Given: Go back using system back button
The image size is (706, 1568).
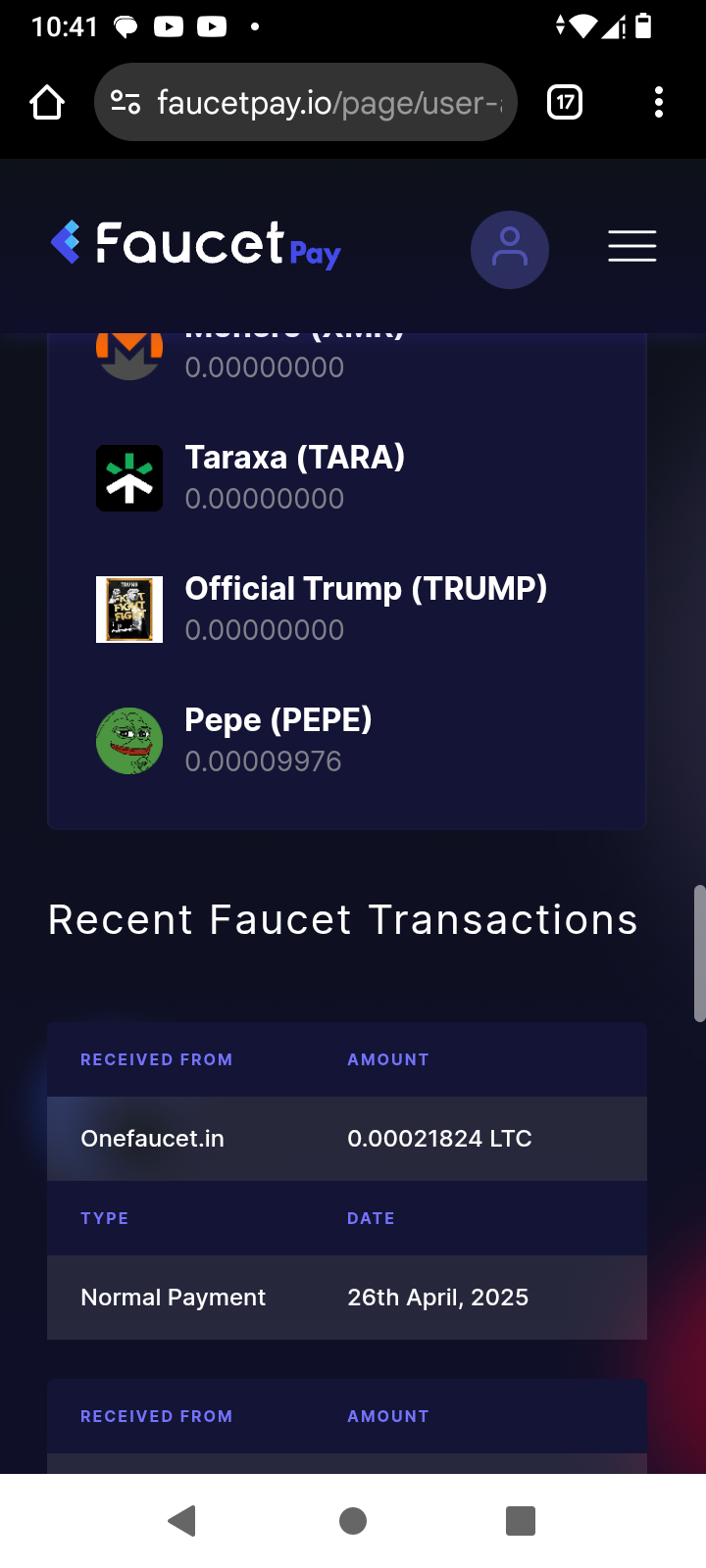Looking at the screenshot, I should [182, 1521].
